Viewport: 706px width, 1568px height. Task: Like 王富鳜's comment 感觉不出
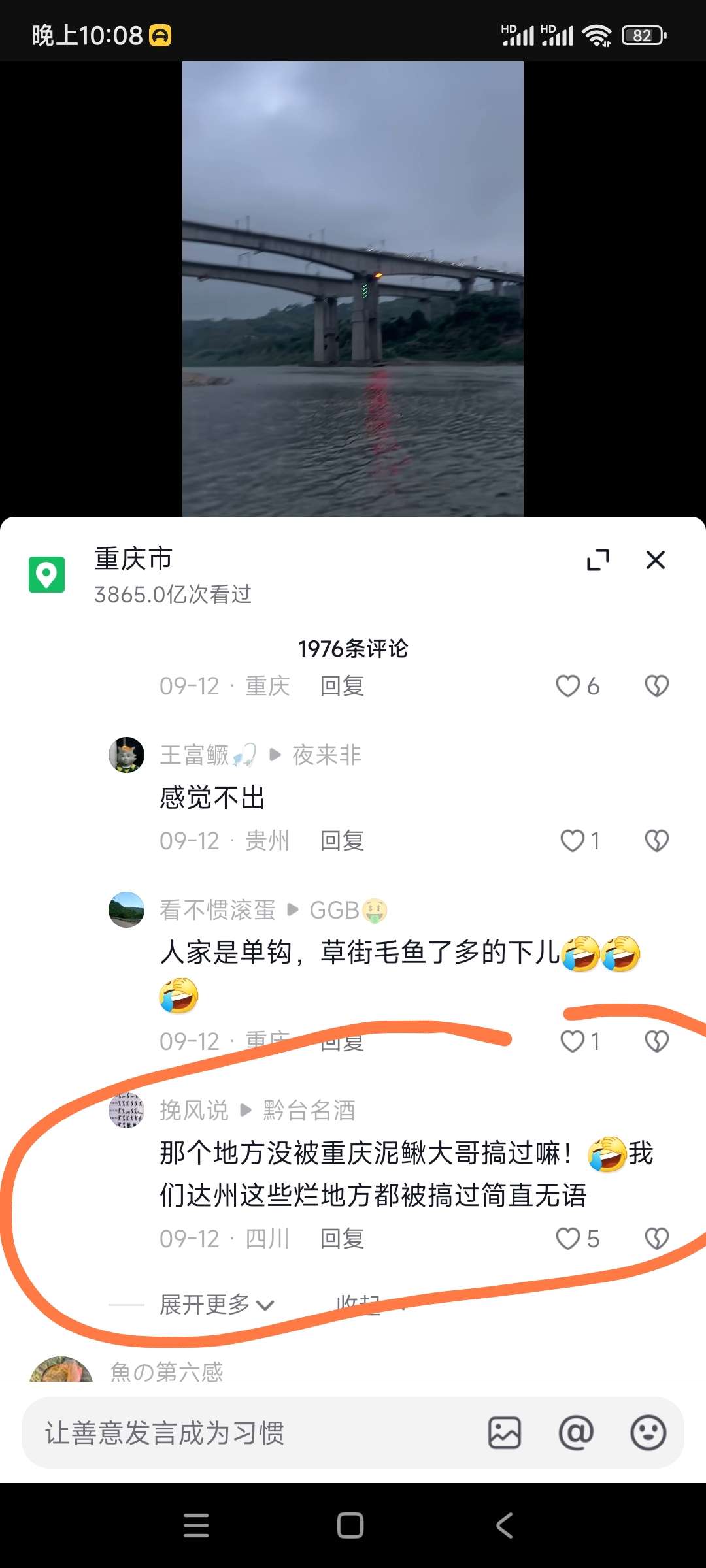573,841
